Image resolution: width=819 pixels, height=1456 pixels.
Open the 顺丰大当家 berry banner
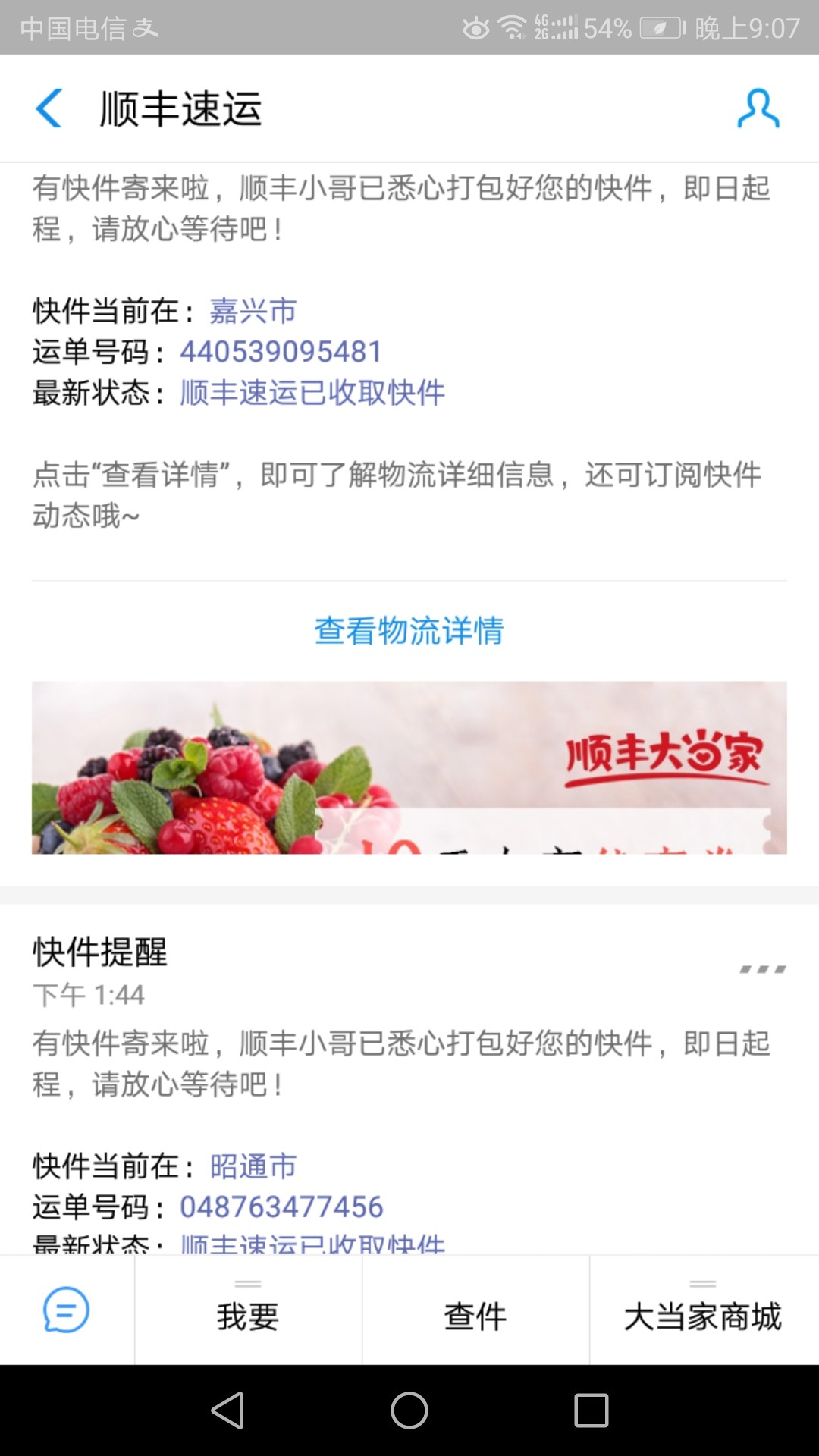point(409,767)
